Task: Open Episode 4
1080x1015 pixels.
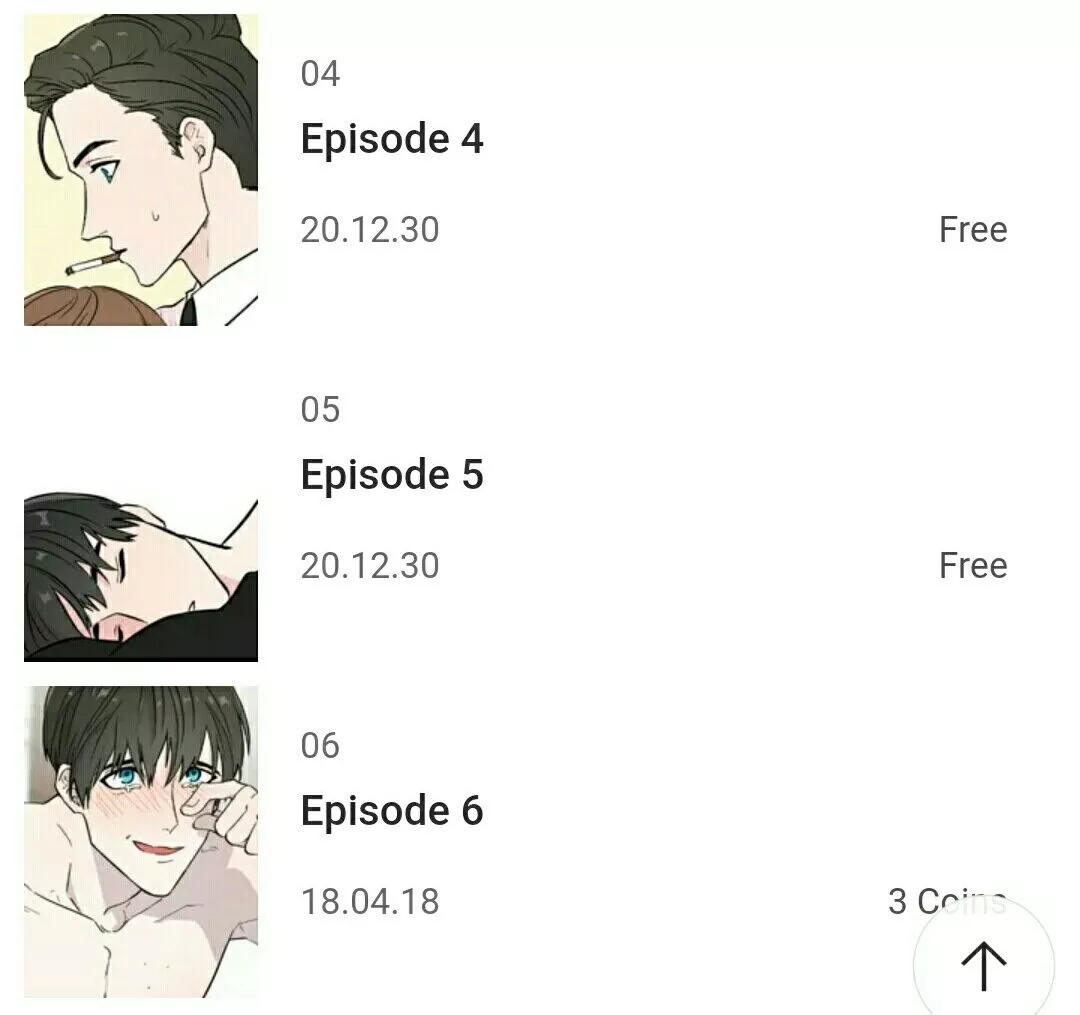Action: [x=392, y=139]
